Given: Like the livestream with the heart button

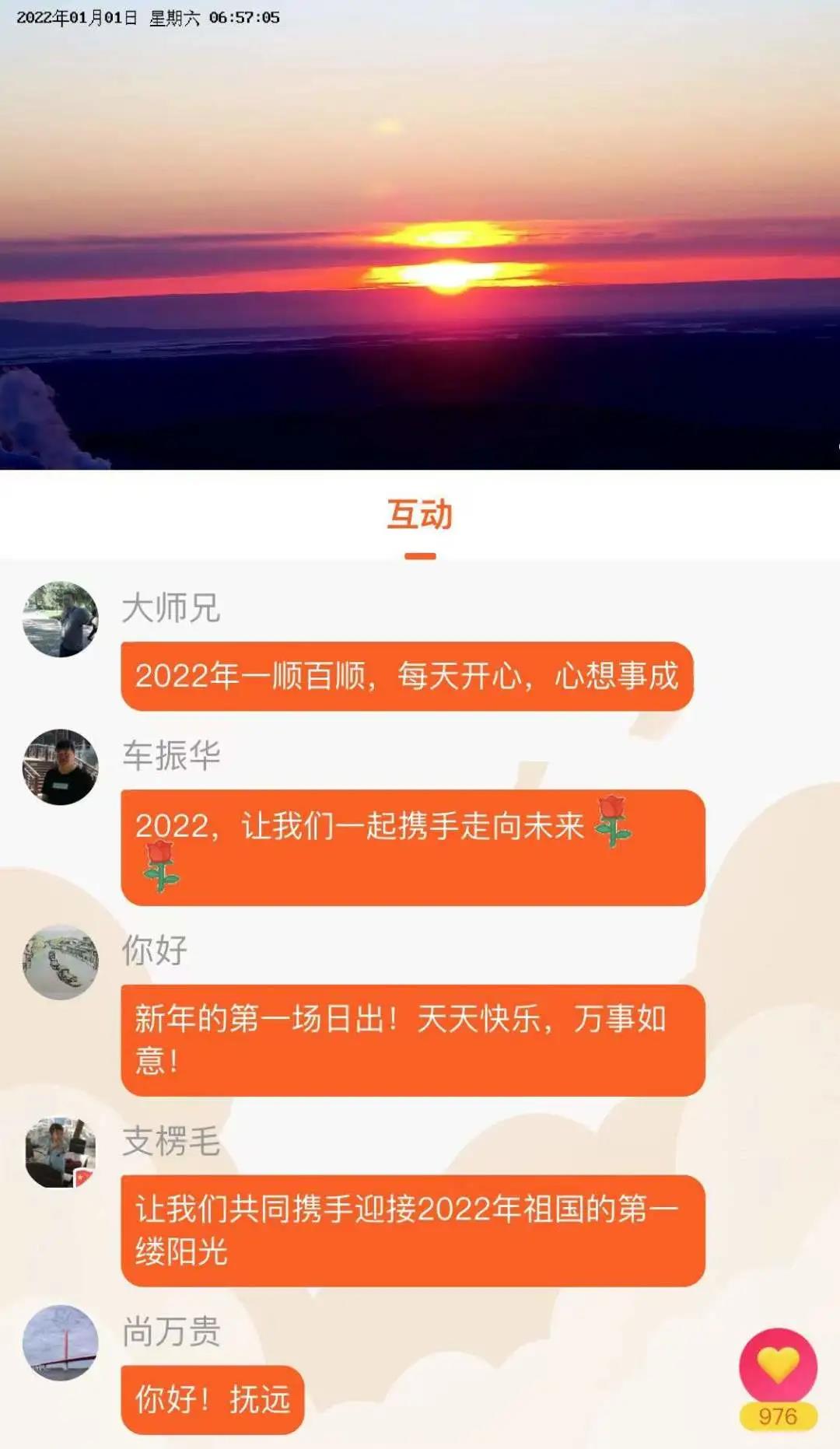Looking at the screenshot, I should pos(778,1367).
